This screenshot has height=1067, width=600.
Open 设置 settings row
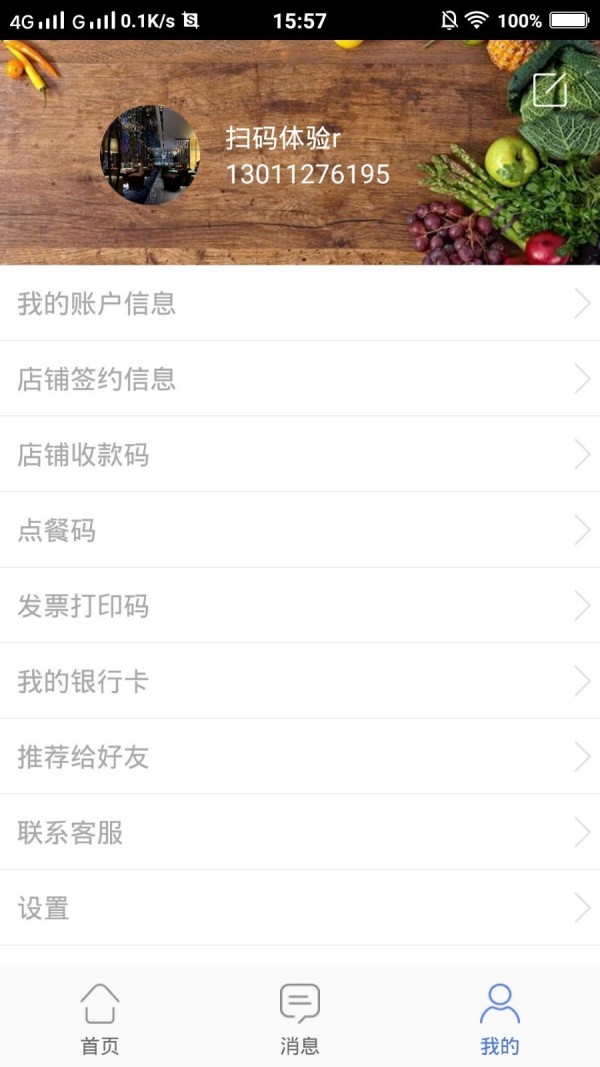[x=300, y=908]
